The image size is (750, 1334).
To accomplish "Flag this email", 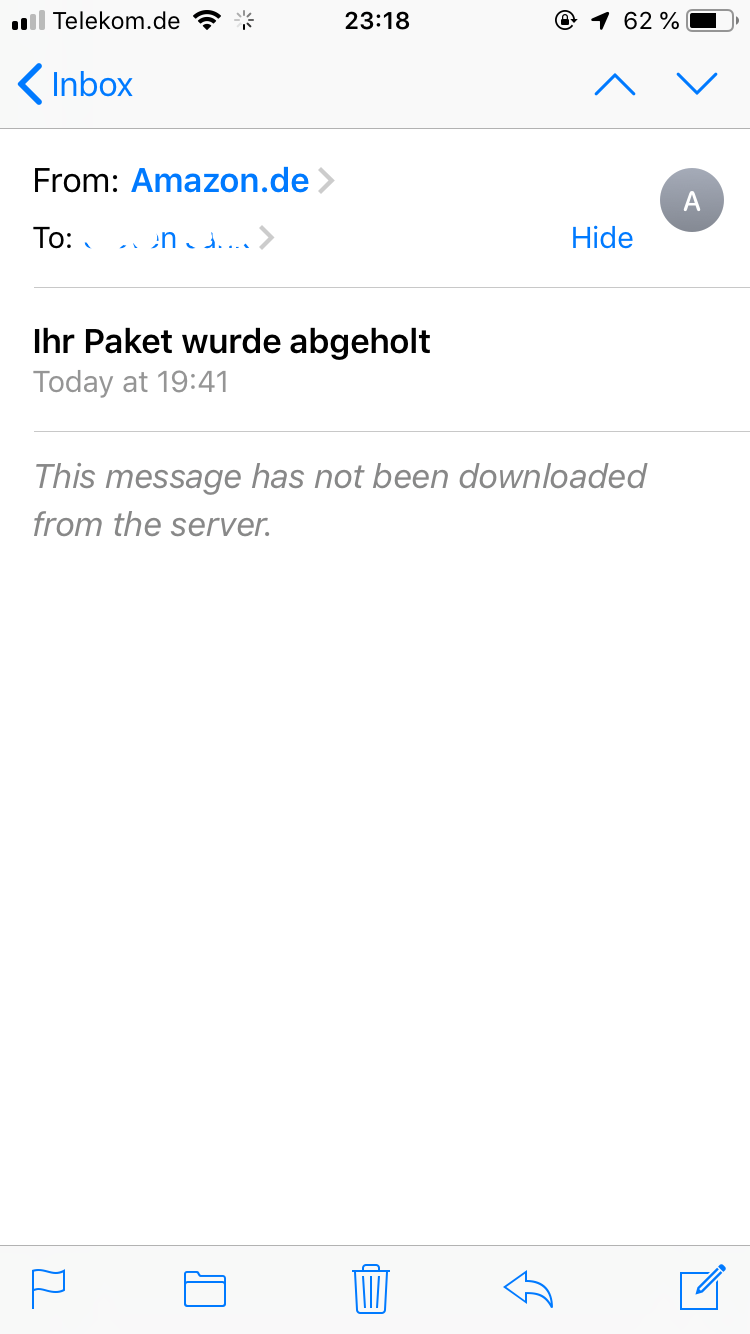I will [x=48, y=1288].
